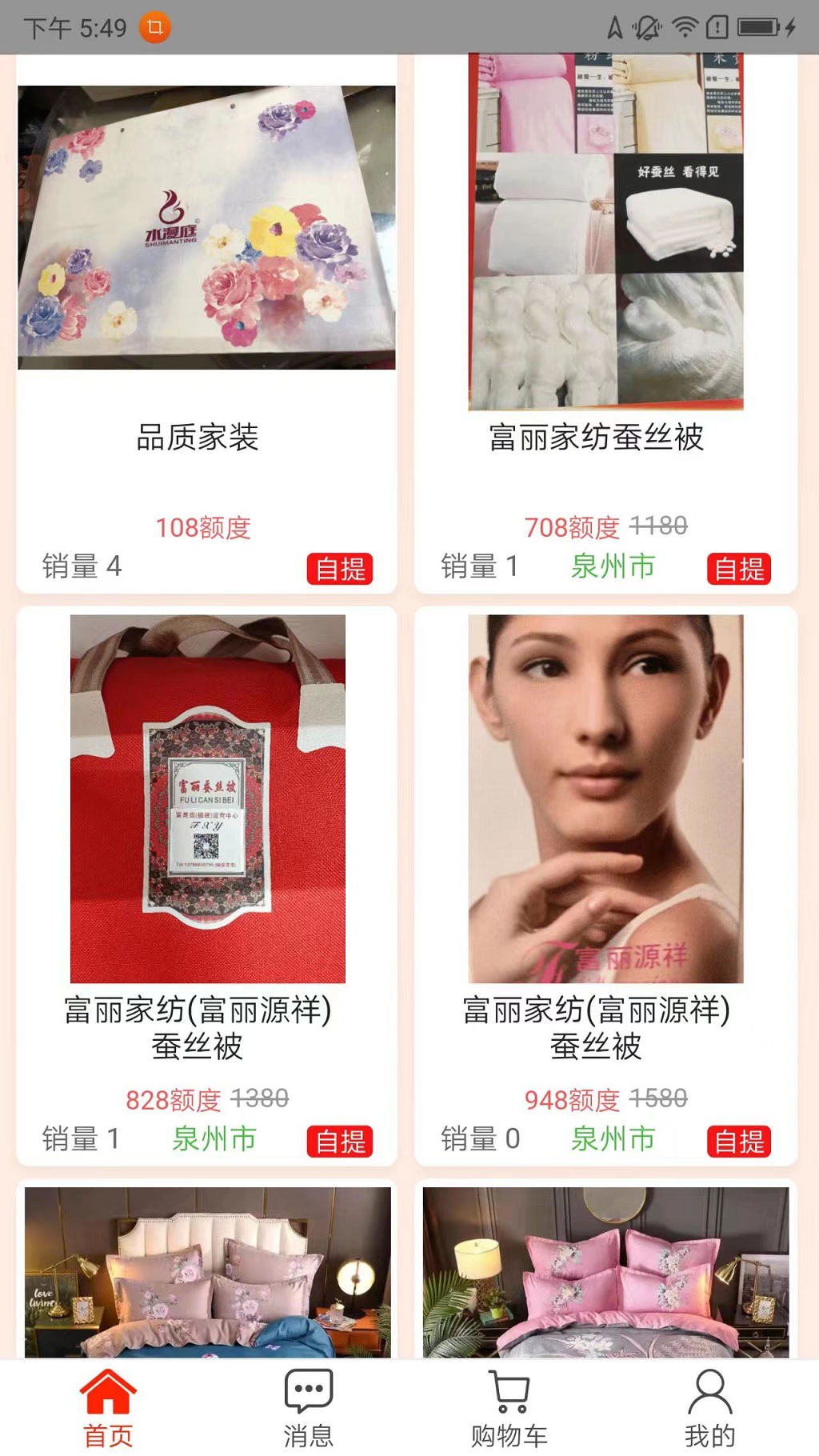Select the 948额度 富丽家纺(富丽源祥)蚕丝被 card
This screenshot has height=1456, width=819.
pos(605,880)
